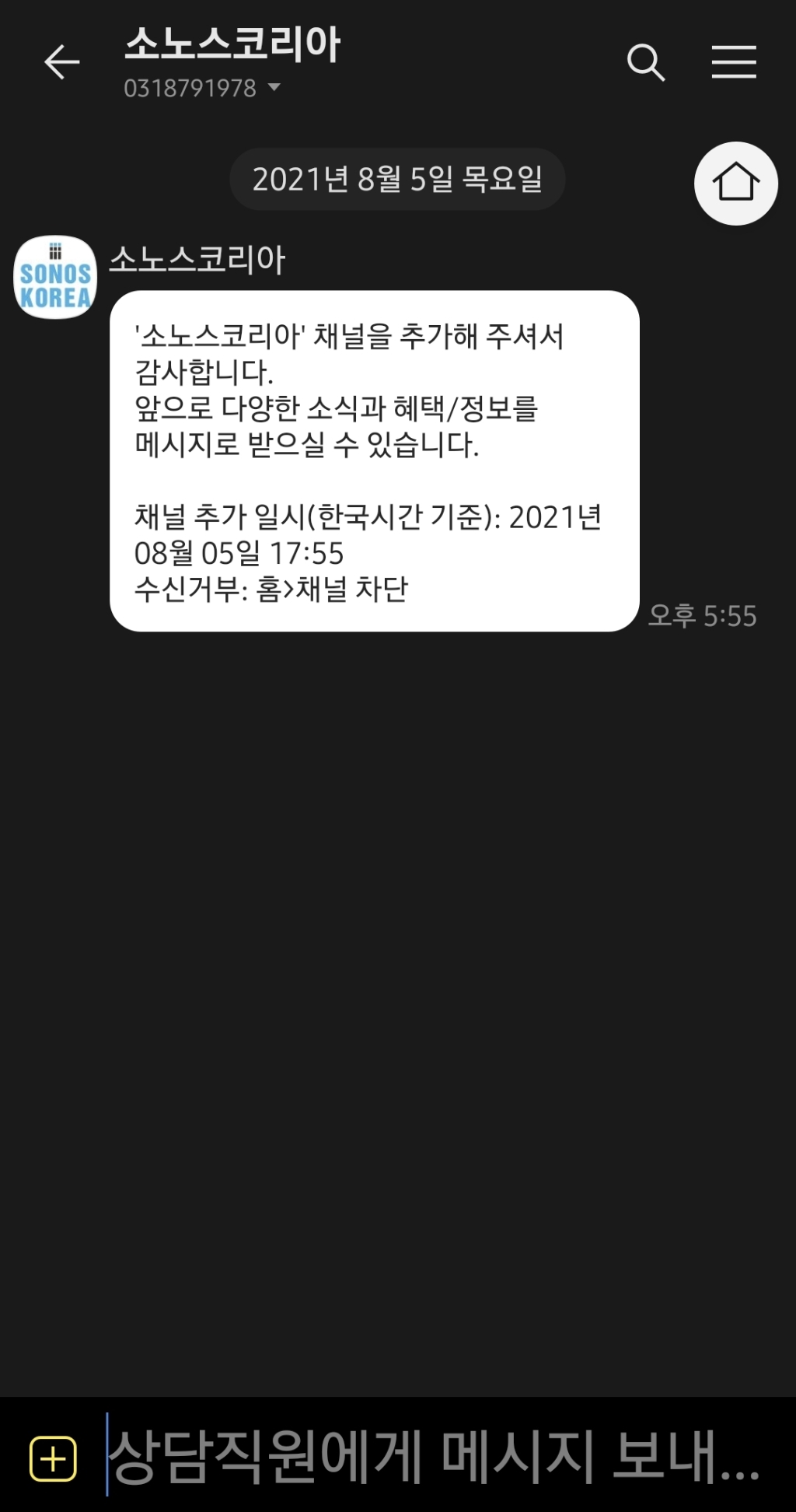Expand the 0318791978 number dropdown
Image resolution: width=796 pixels, height=1512 pixels.
coord(274,88)
